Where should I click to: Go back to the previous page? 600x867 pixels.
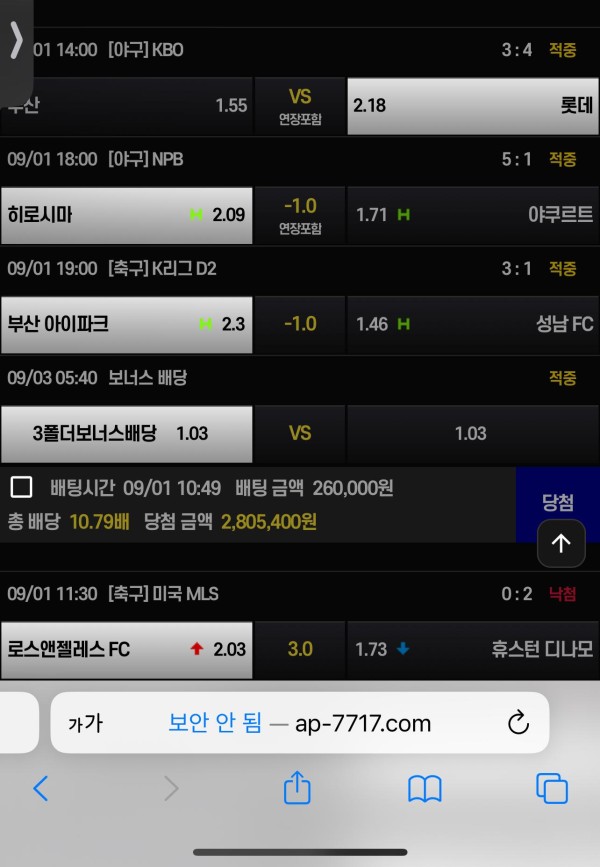[x=41, y=789]
